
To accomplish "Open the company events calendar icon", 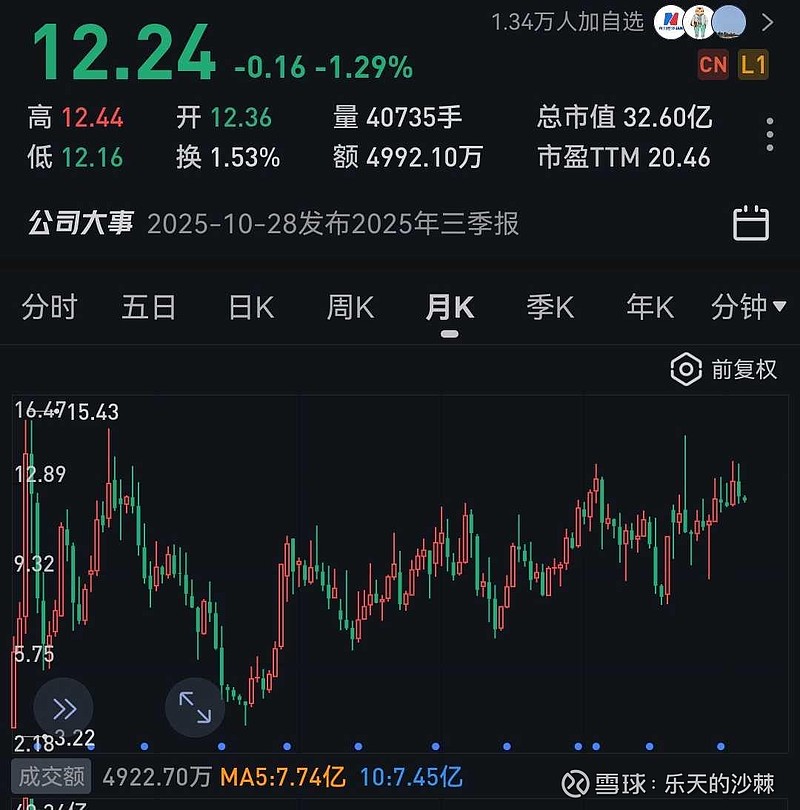I will coord(751,223).
